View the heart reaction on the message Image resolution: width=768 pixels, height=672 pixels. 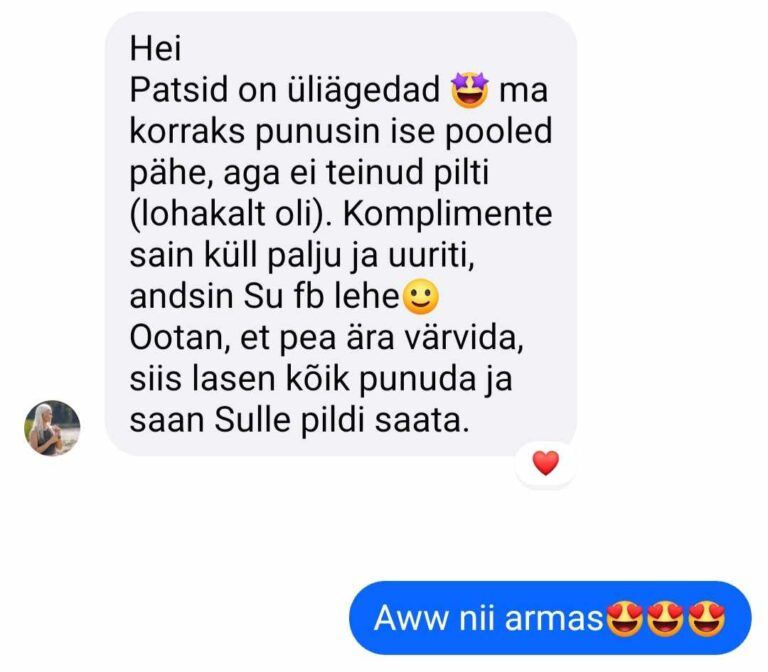(545, 463)
